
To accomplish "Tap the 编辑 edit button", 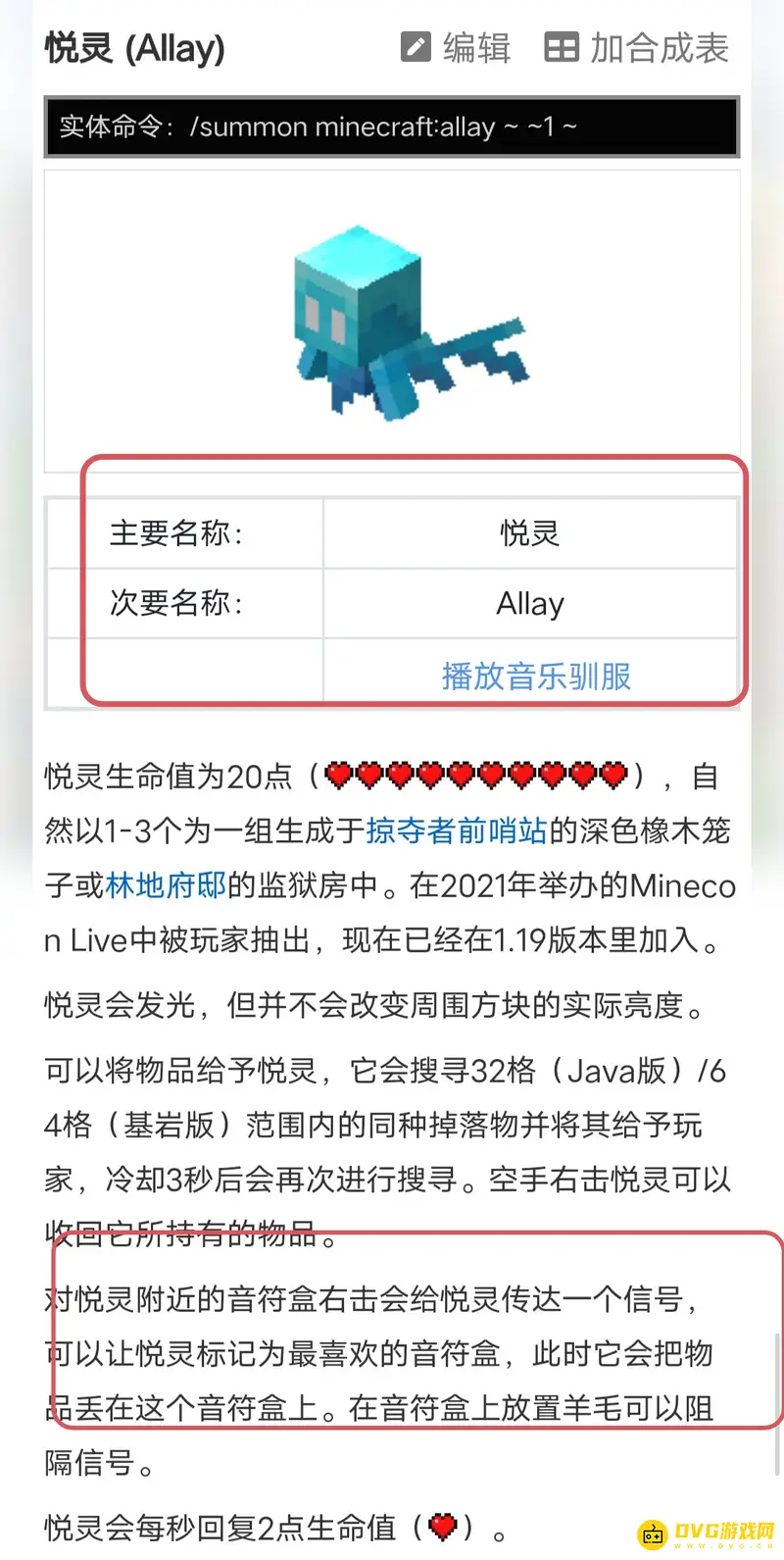I will (x=457, y=47).
